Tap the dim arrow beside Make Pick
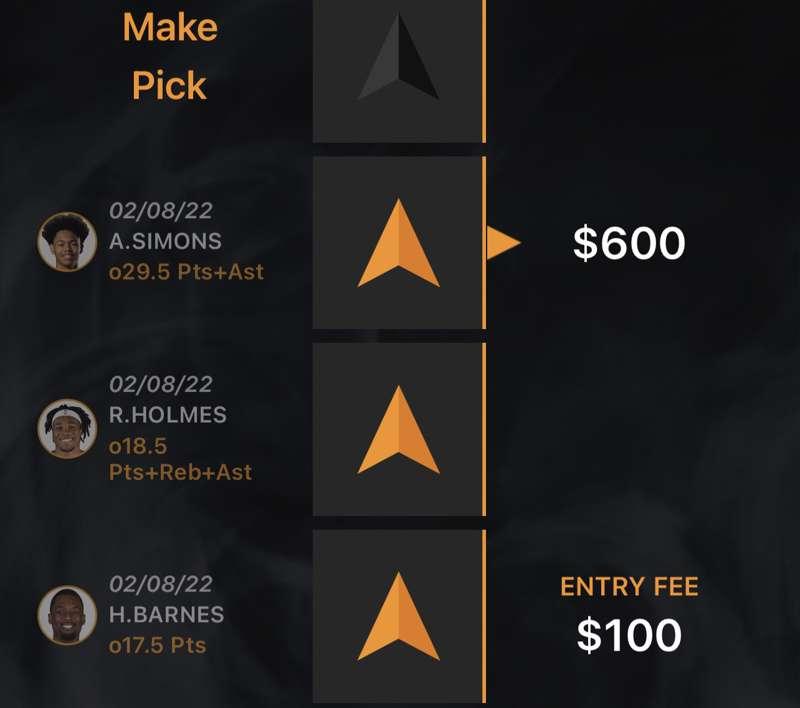800x708 pixels. pyautogui.click(x=398, y=60)
